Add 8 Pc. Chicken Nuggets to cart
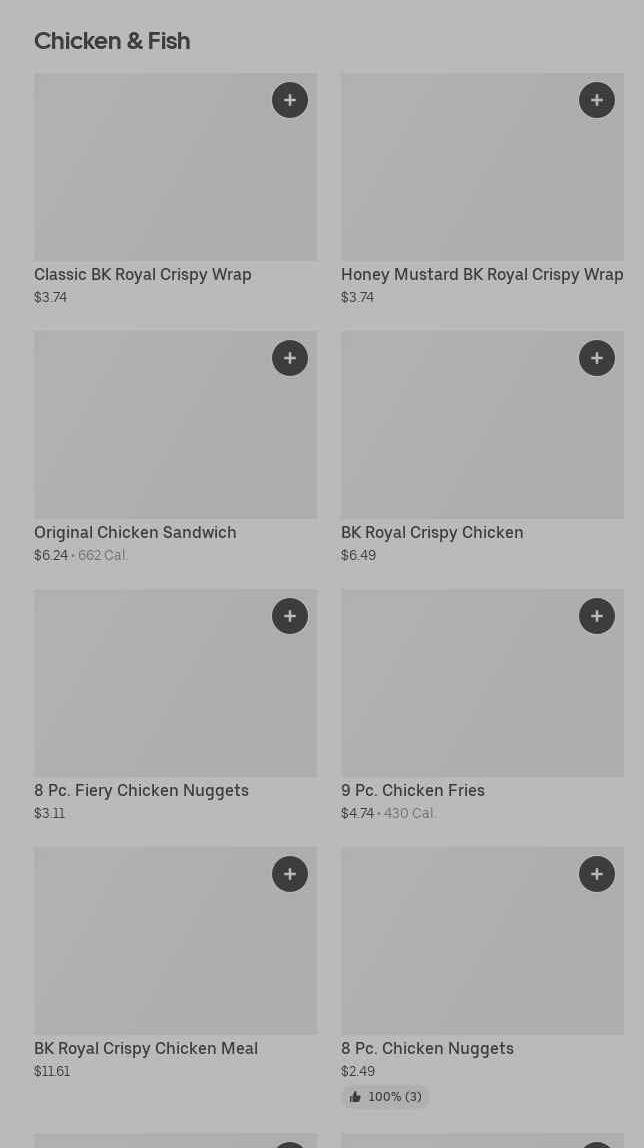644x1148 pixels. (x=597, y=874)
